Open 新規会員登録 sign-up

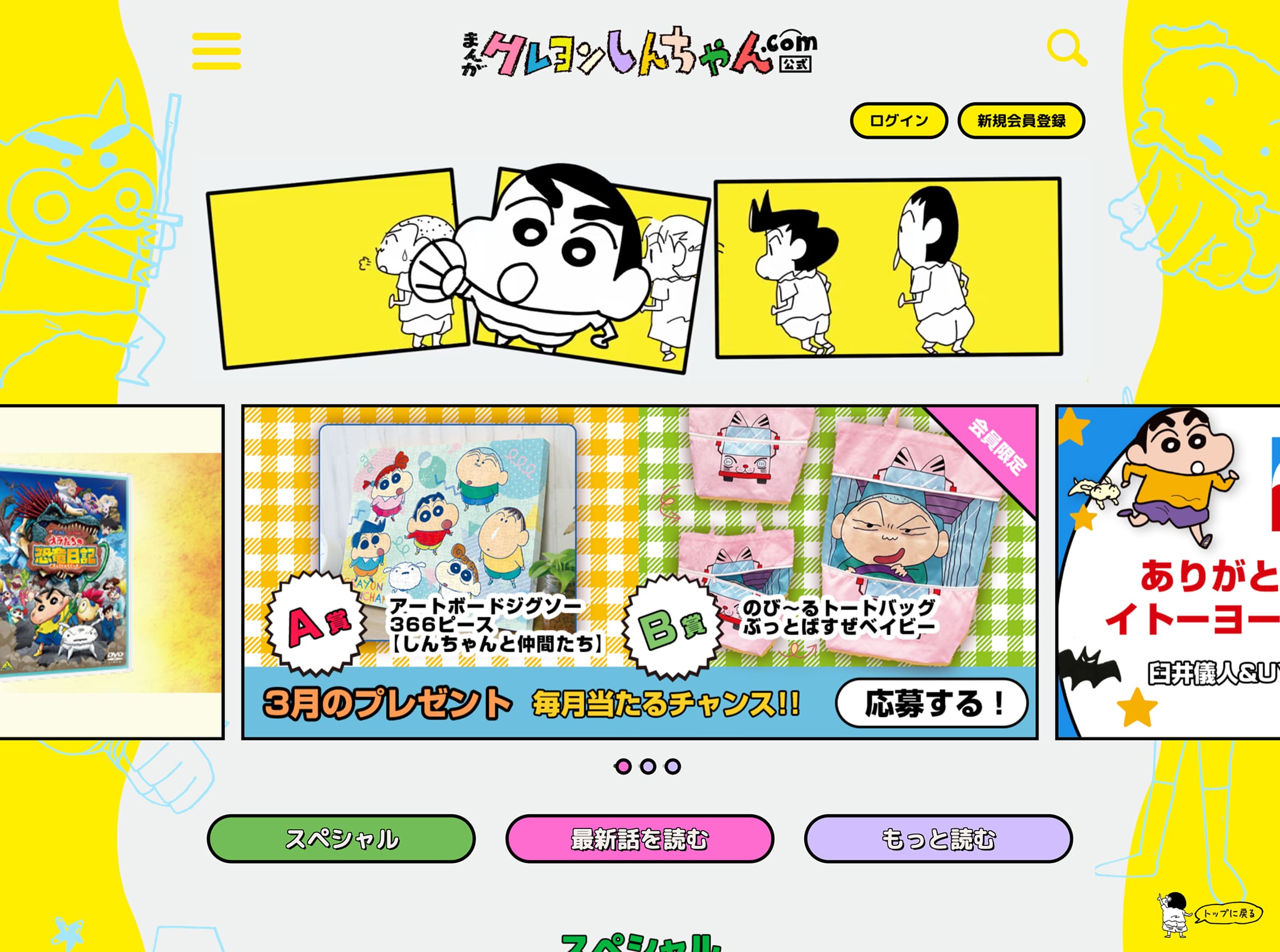(1021, 120)
